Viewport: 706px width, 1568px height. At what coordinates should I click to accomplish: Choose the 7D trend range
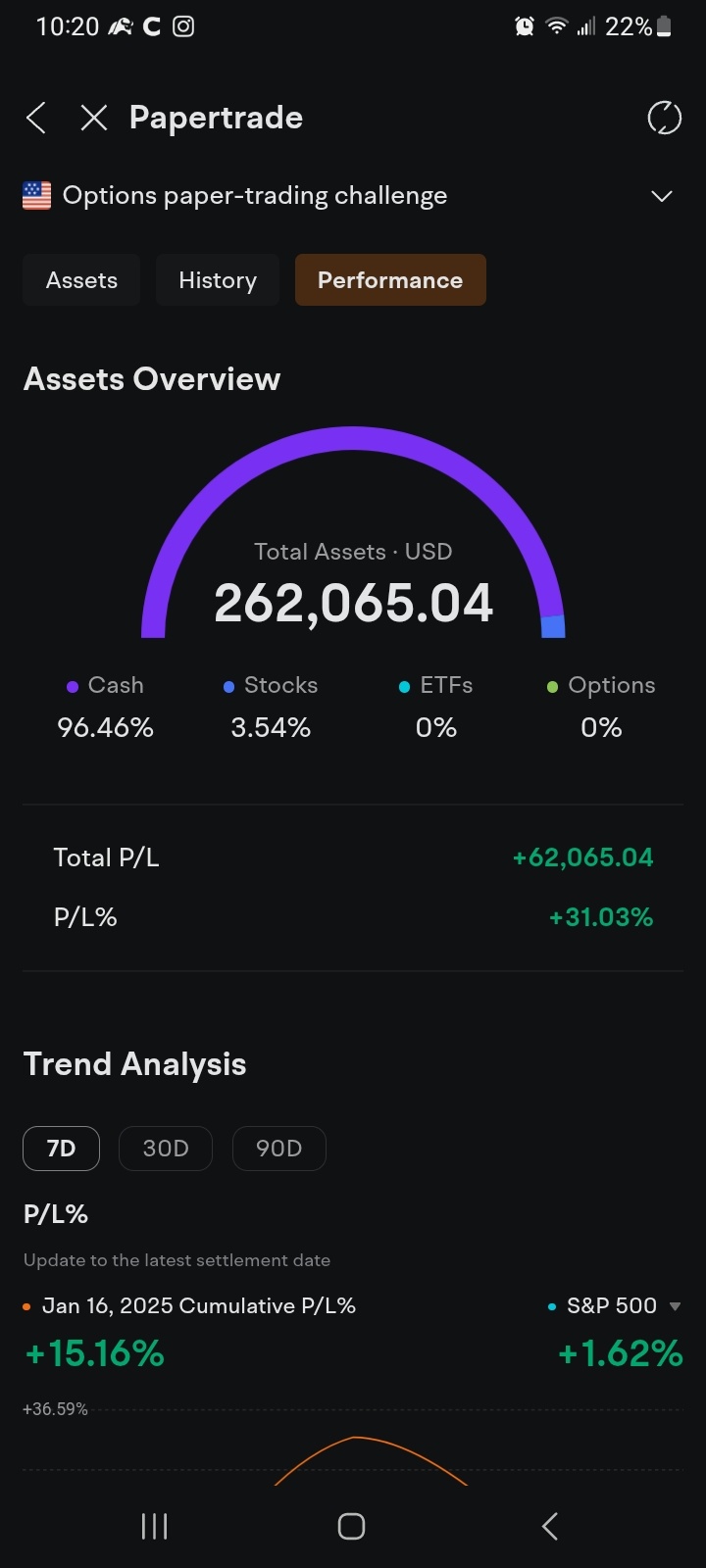(x=61, y=1149)
